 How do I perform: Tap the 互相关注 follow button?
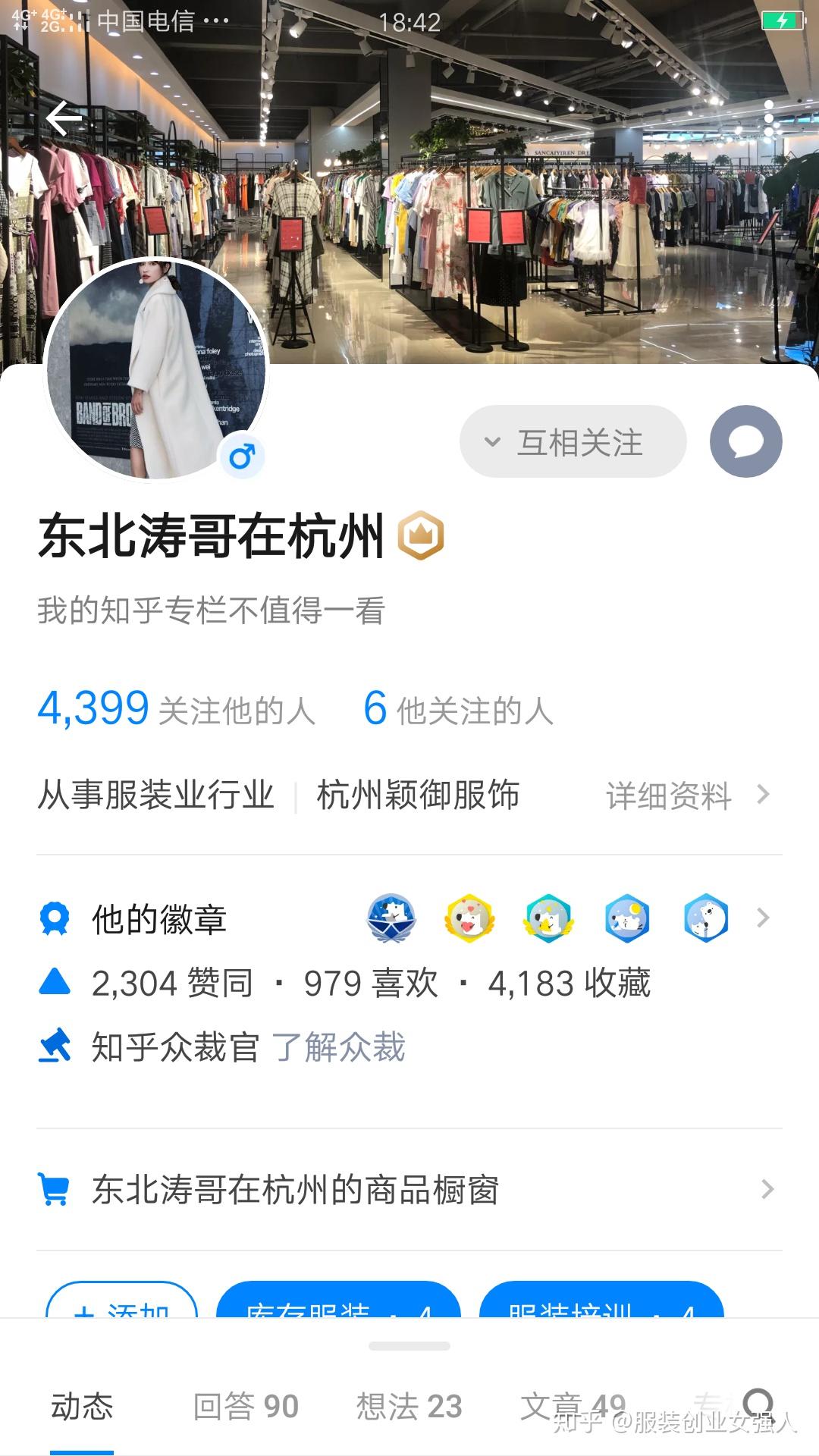(573, 442)
